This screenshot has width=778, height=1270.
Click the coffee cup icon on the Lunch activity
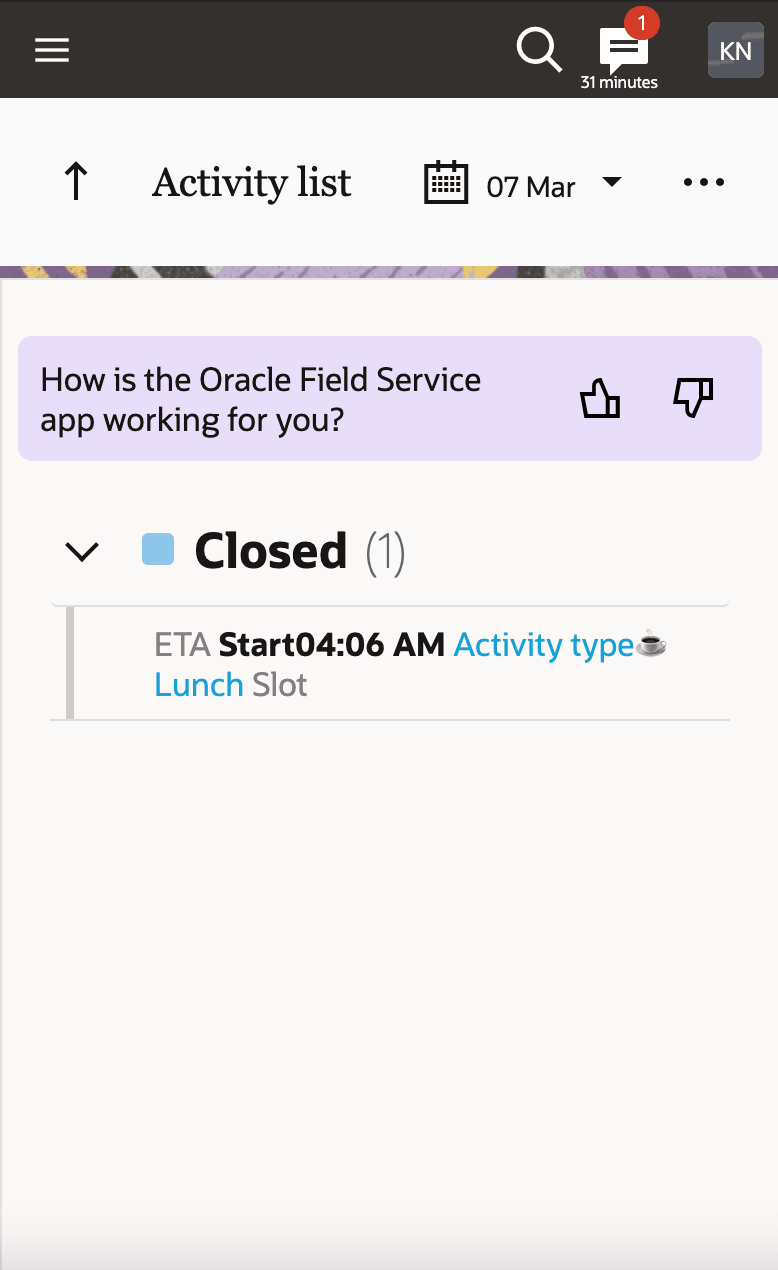click(650, 645)
